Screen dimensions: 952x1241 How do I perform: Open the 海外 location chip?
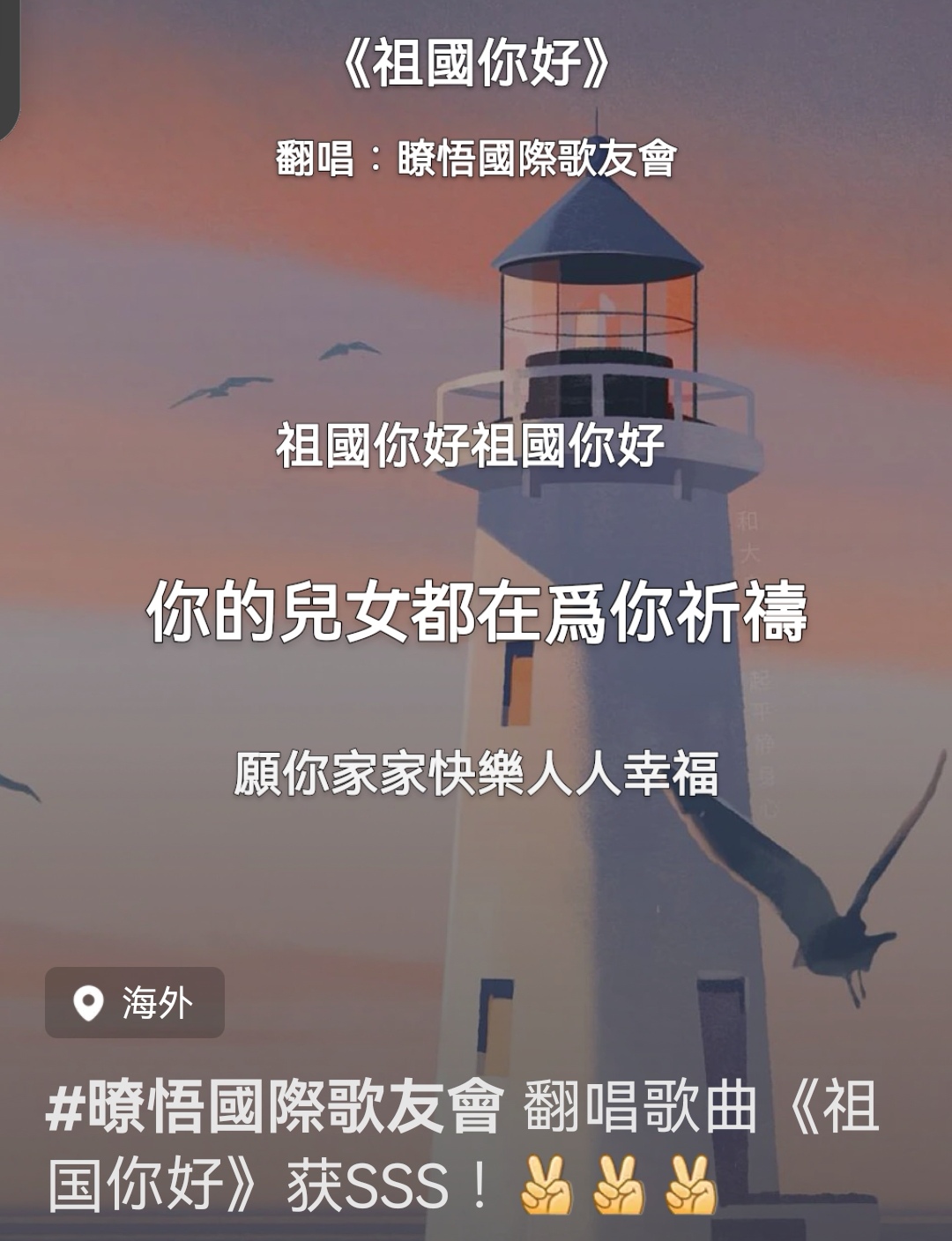coord(135,1003)
